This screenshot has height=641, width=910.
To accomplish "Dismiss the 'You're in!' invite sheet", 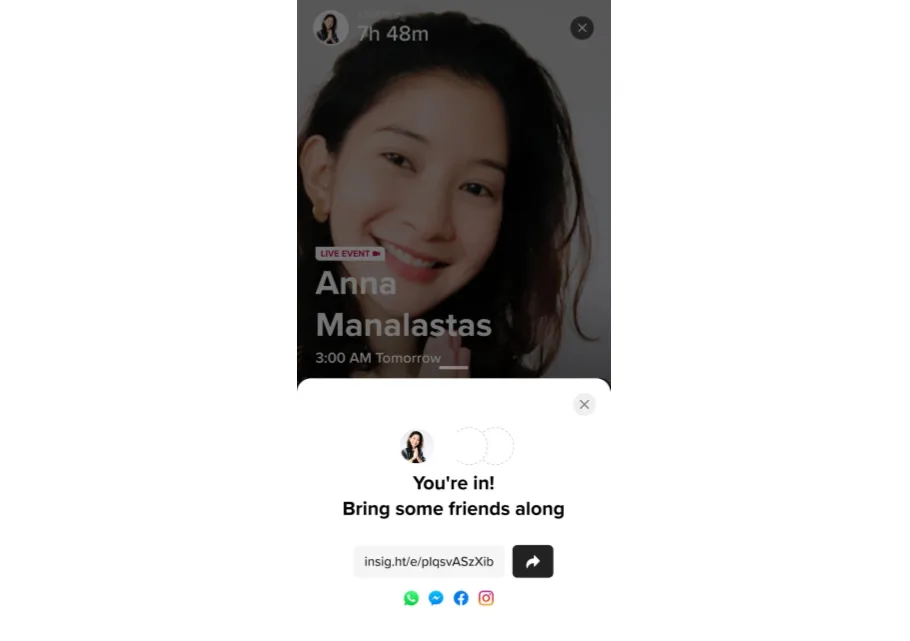I will click(584, 404).
